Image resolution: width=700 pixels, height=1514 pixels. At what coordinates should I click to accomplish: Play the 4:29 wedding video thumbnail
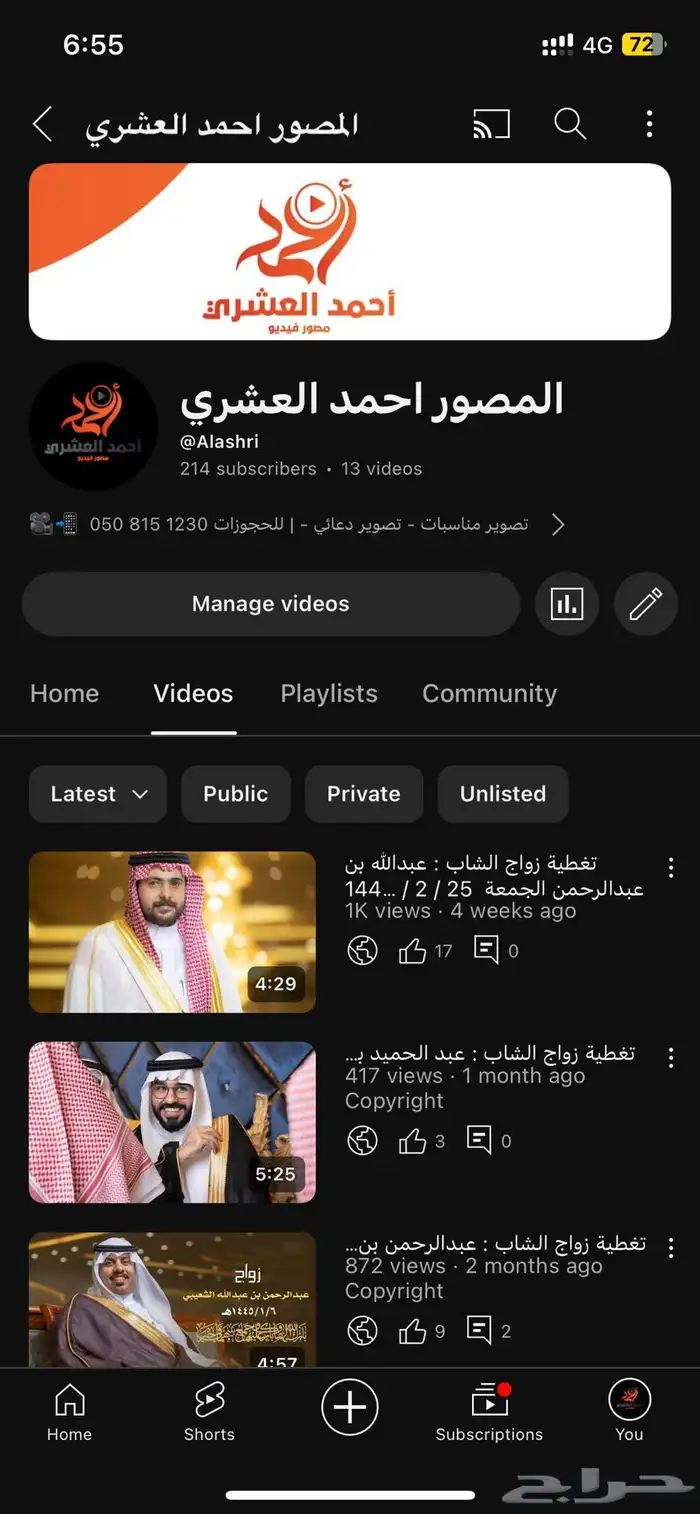pyautogui.click(x=172, y=932)
